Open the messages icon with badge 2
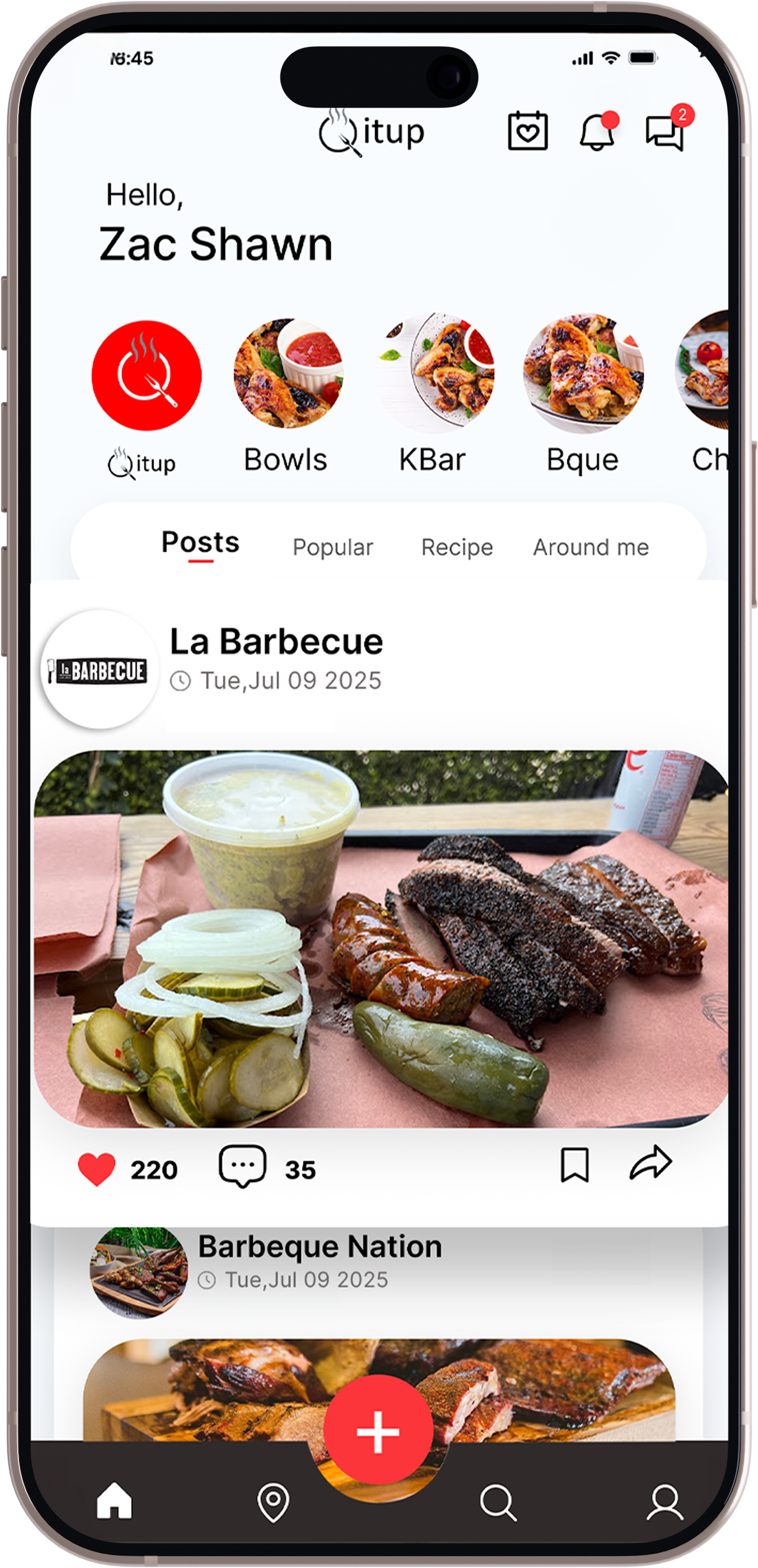Viewport: 758px width, 1568px height. pyautogui.click(x=666, y=131)
